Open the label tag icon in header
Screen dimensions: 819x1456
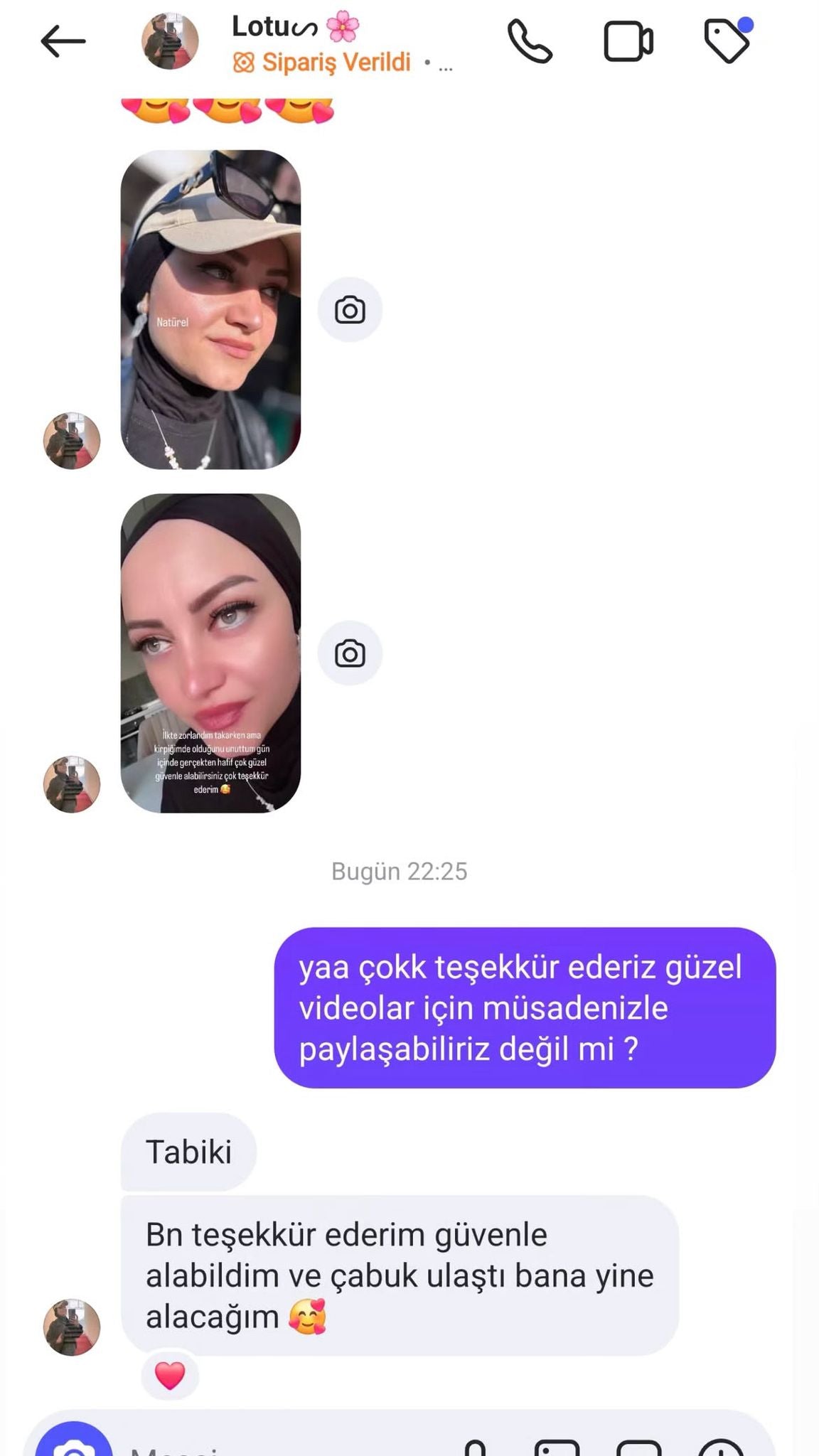click(x=728, y=41)
